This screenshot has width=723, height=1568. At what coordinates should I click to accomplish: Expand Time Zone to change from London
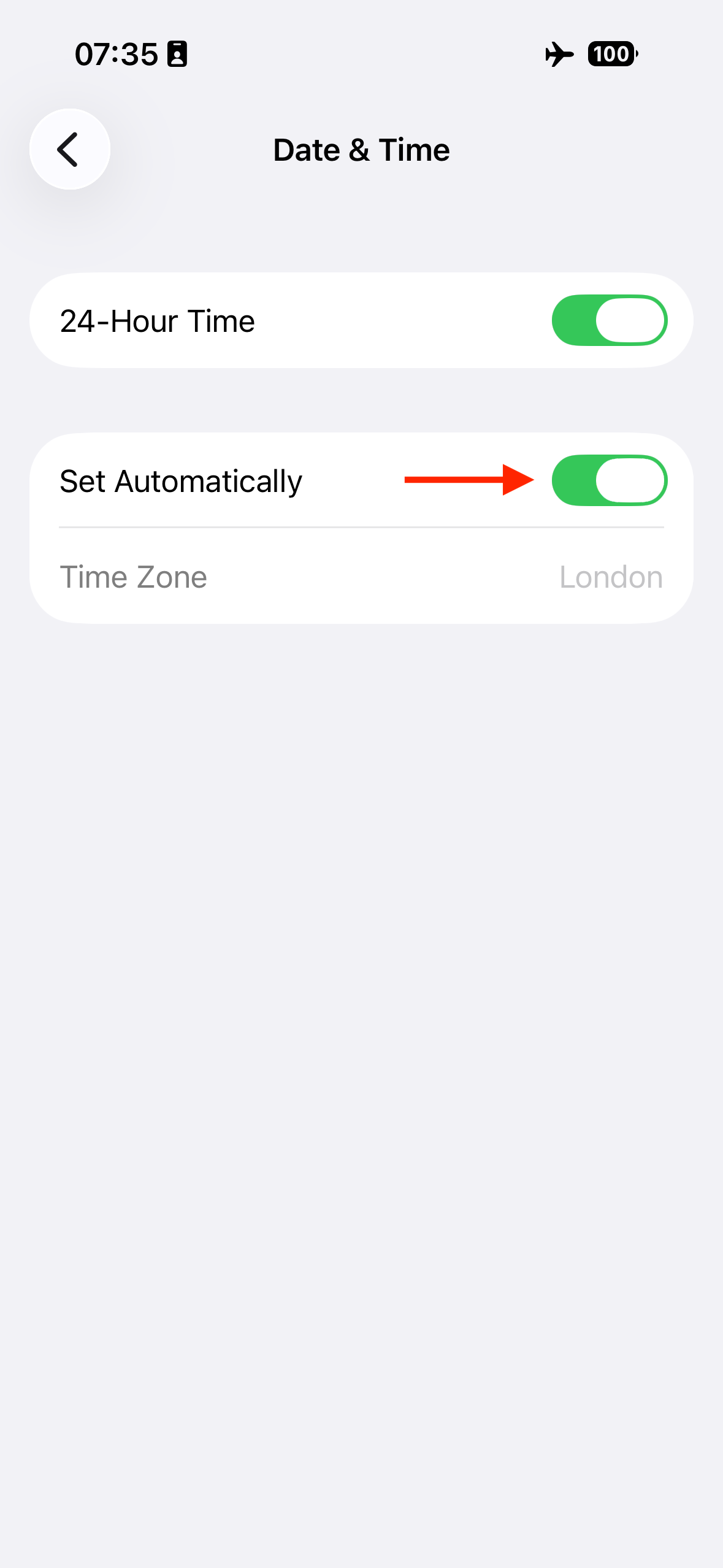coord(362,576)
